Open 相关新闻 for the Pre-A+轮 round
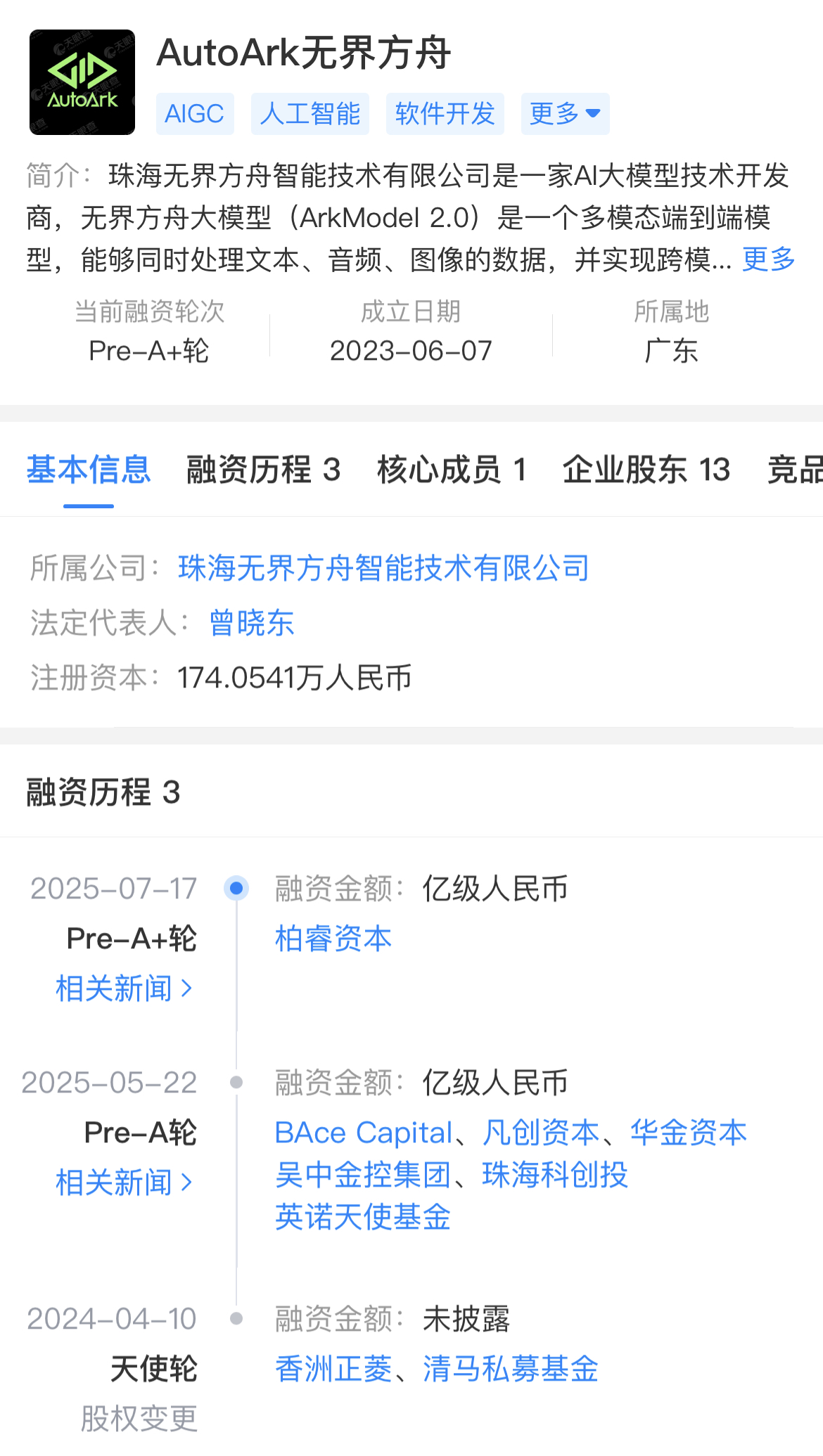The image size is (823, 1456). pyautogui.click(x=124, y=988)
